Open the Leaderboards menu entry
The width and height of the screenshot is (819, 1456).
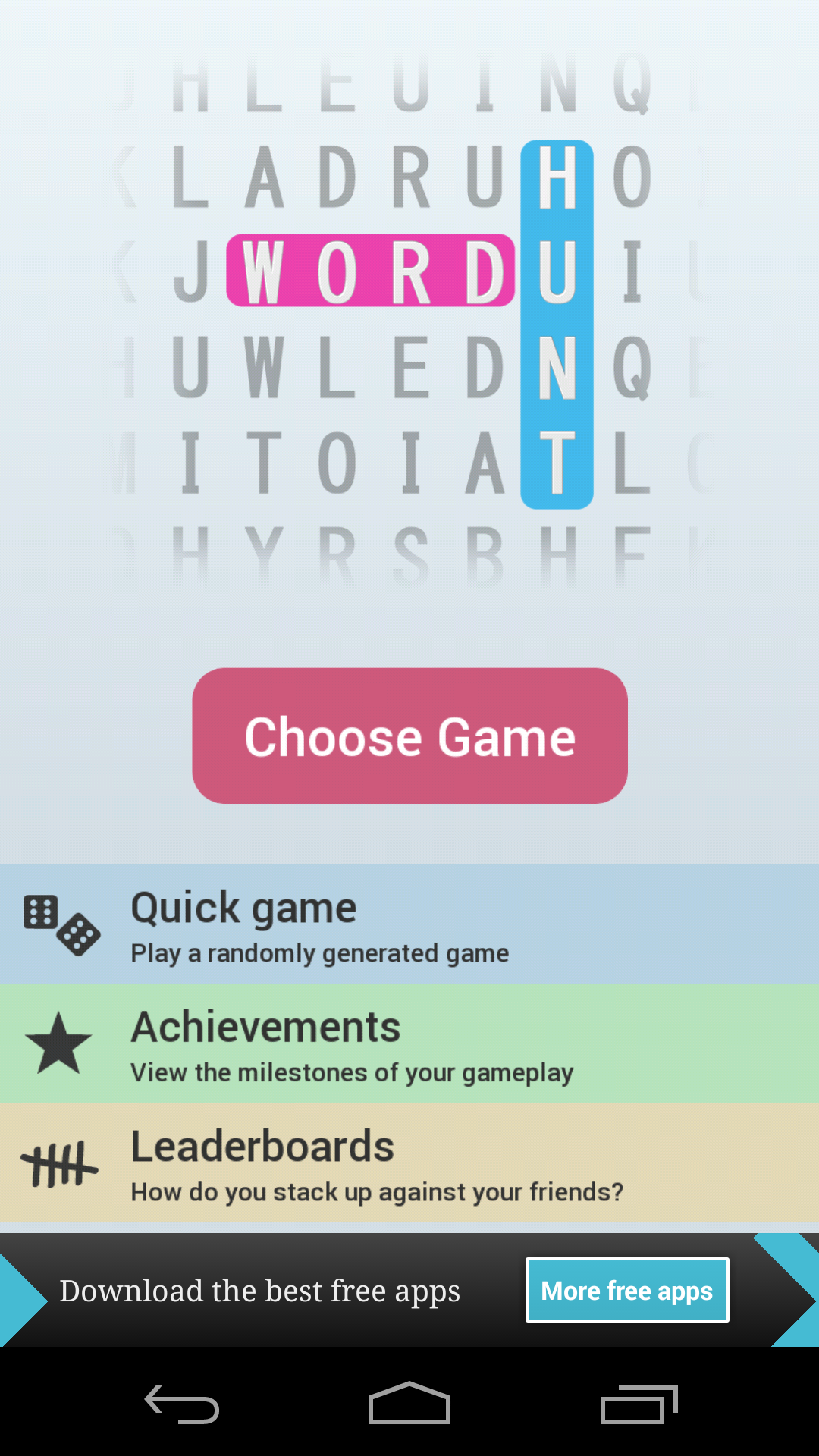[x=409, y=1163]
